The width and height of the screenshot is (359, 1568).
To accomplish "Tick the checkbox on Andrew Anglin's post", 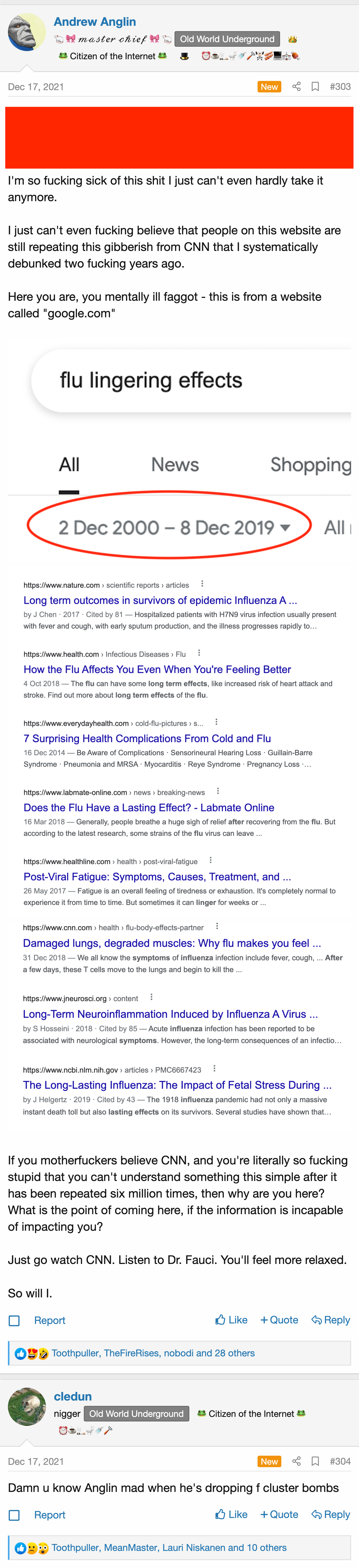I will 14,1320.
